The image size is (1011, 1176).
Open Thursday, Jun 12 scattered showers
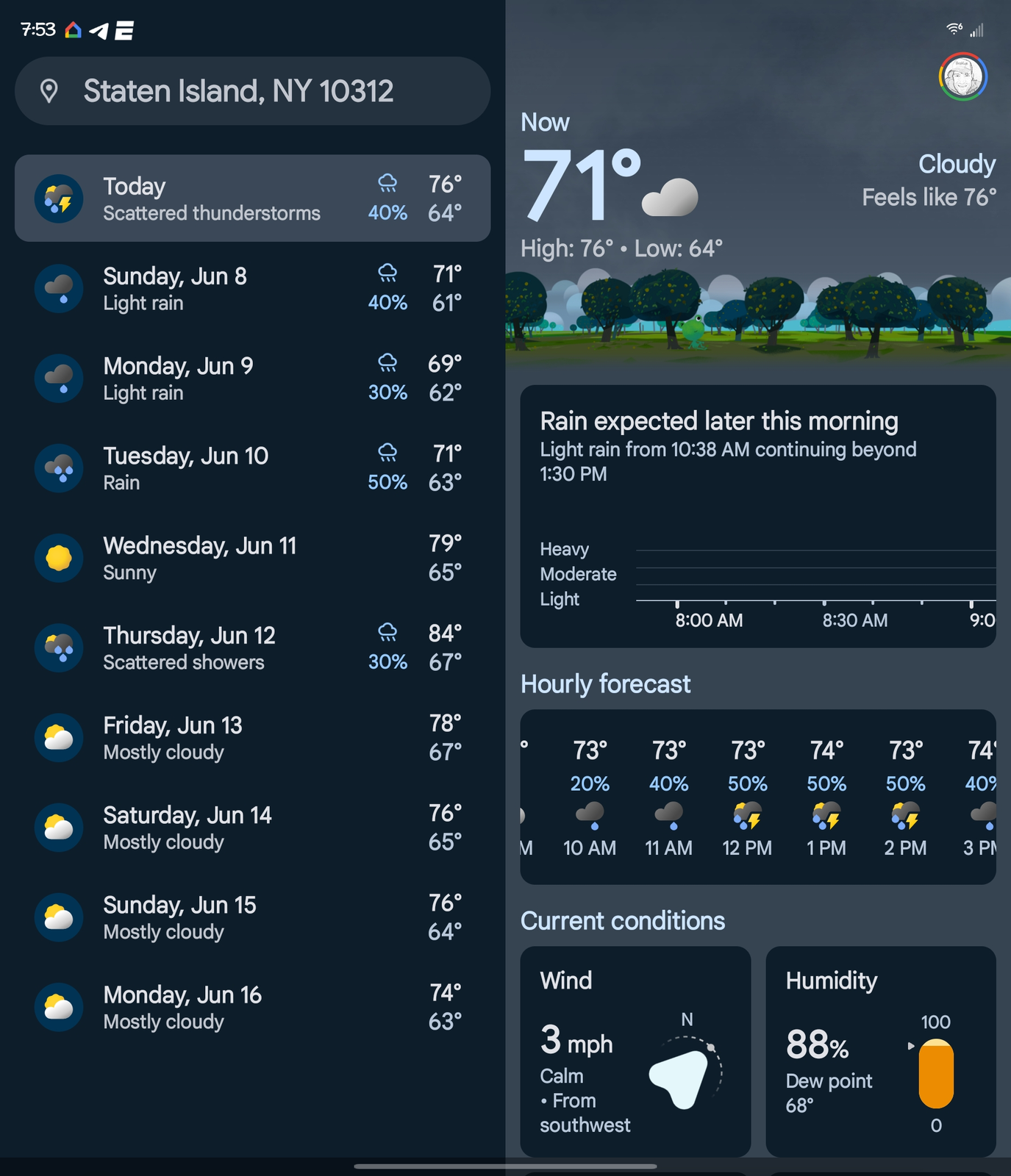pos(252,648)
